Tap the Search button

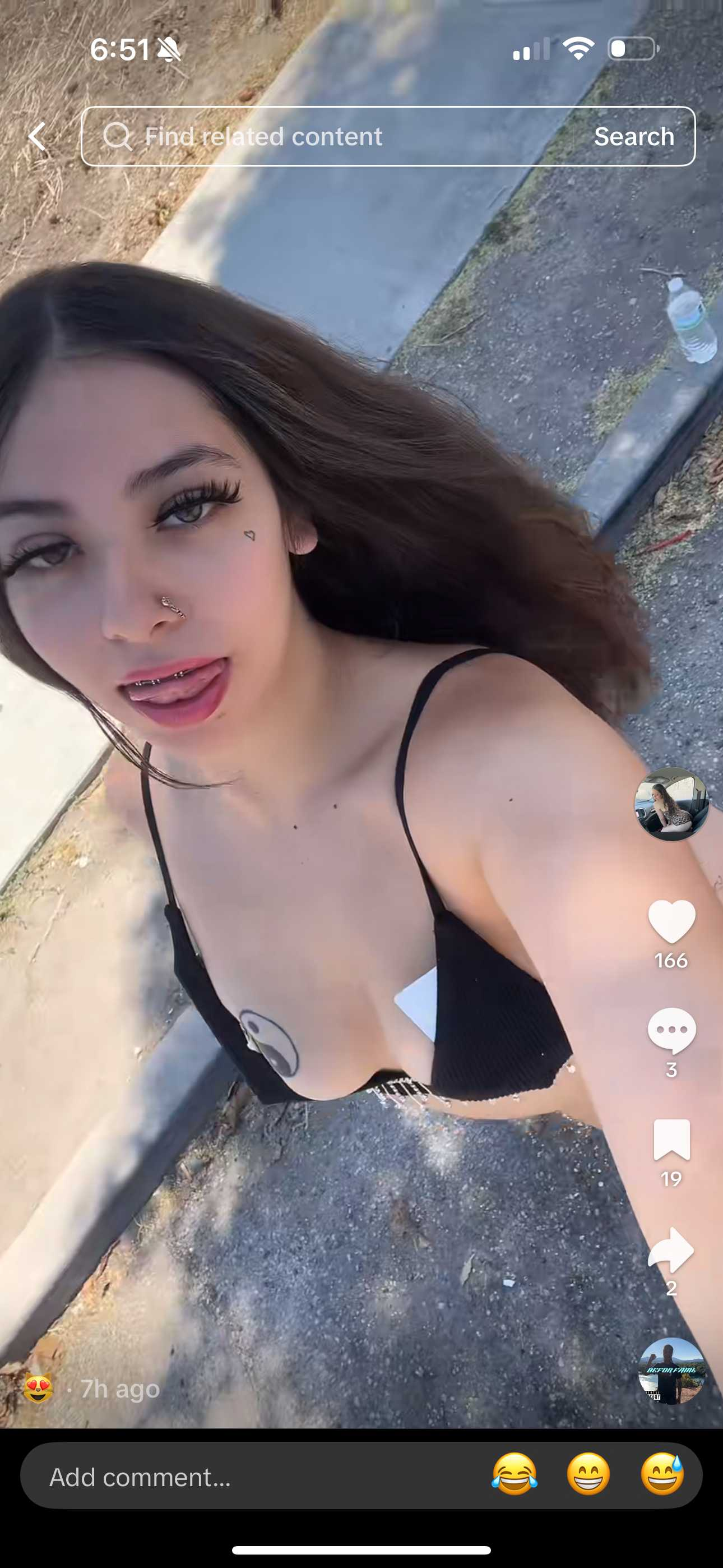[x=634, y=136]
